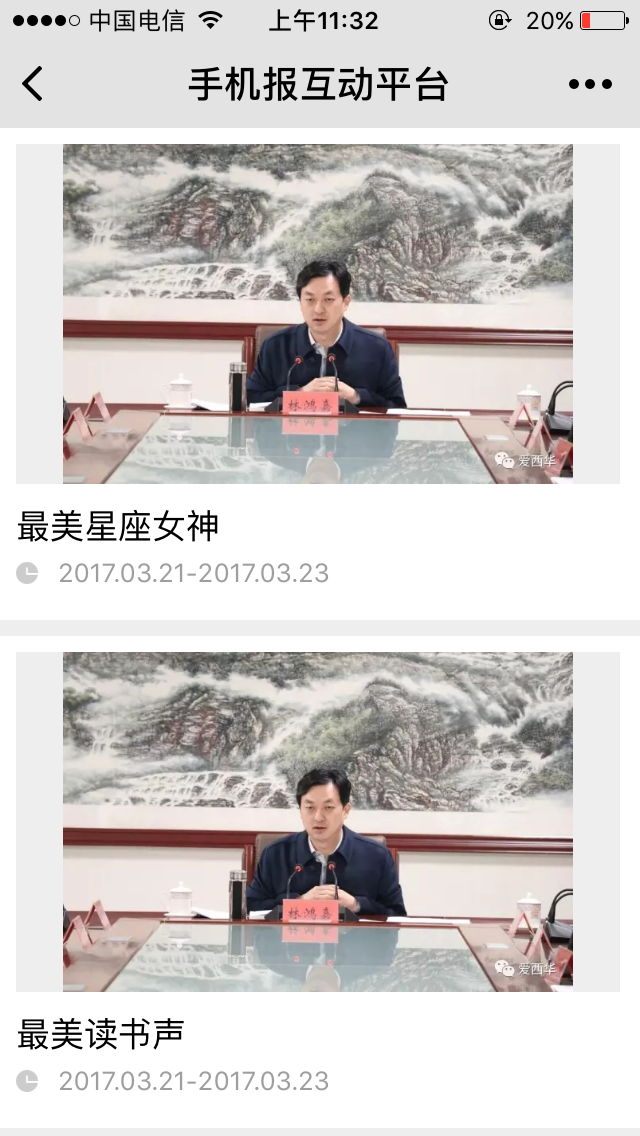The width and height of the screenshot is (640, 1136).
Task: Open the three-dot more options menu
Action: click(590, 84)
